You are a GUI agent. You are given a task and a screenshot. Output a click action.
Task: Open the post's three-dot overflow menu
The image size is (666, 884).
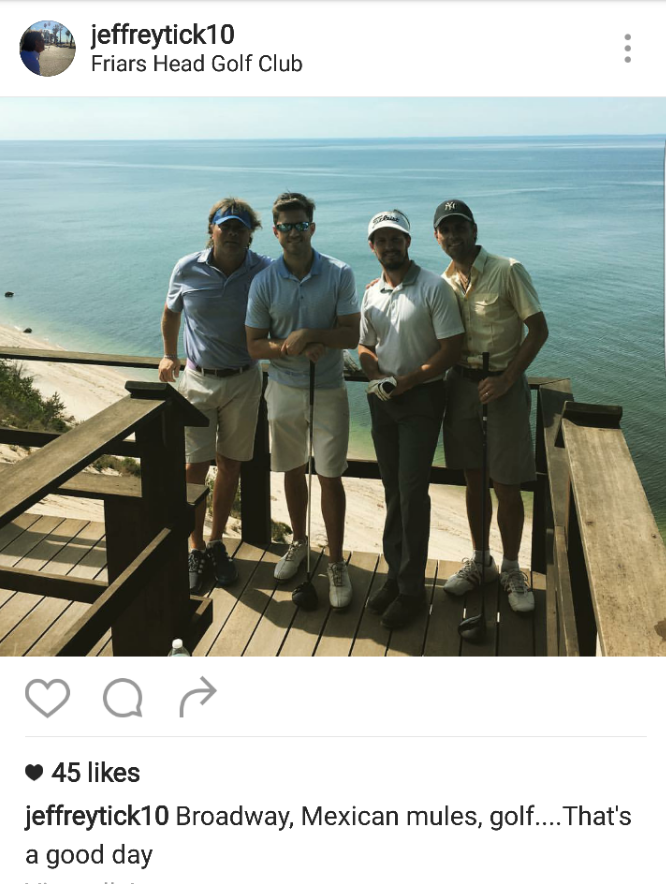[x=627, y=48]
